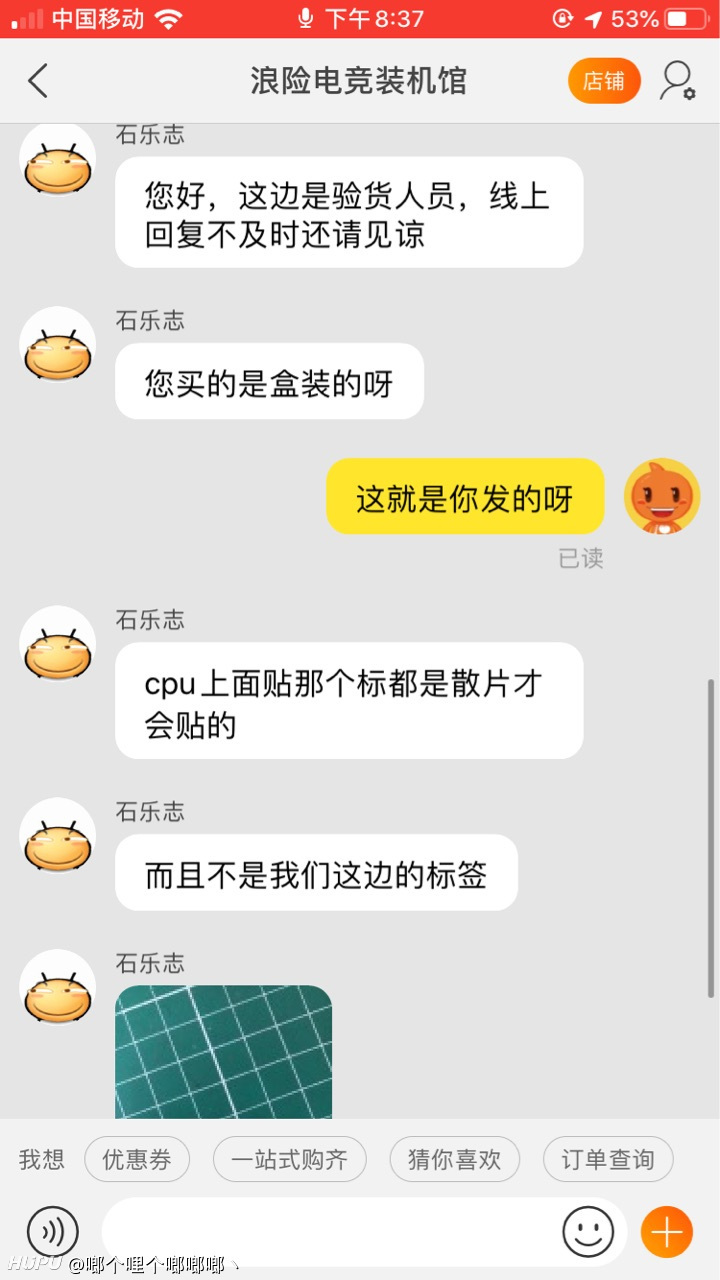Open the orange plus attachment menu

click(667, 1232)
